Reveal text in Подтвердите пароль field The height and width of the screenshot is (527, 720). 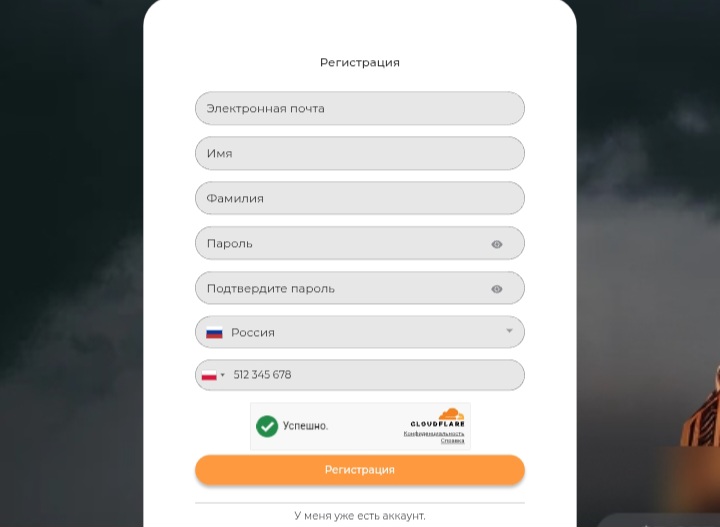pos(497,289)
